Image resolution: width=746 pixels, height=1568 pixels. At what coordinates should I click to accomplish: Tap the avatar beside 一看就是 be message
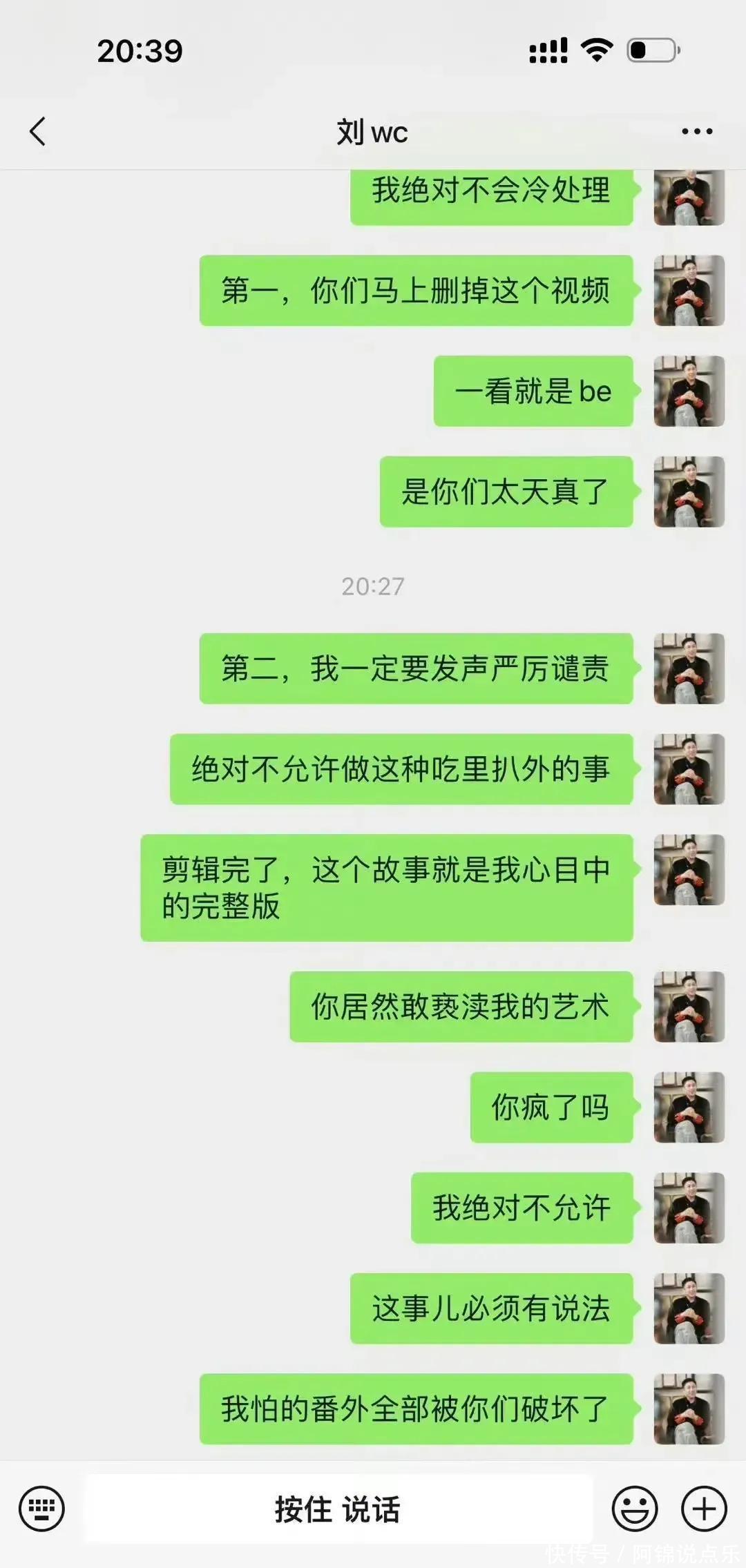(689, 391)
